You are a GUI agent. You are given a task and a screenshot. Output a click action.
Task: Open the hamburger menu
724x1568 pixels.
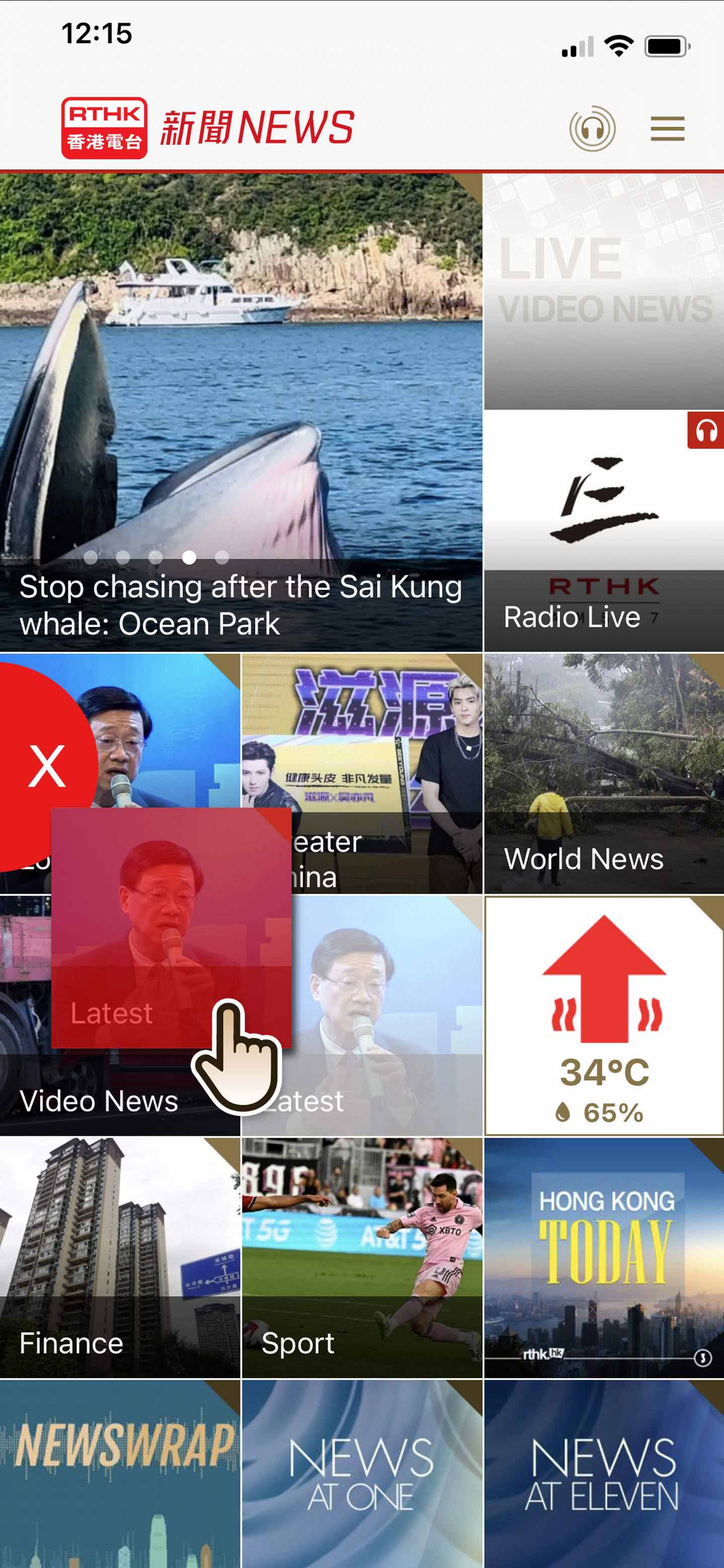[x=667, y=129]
